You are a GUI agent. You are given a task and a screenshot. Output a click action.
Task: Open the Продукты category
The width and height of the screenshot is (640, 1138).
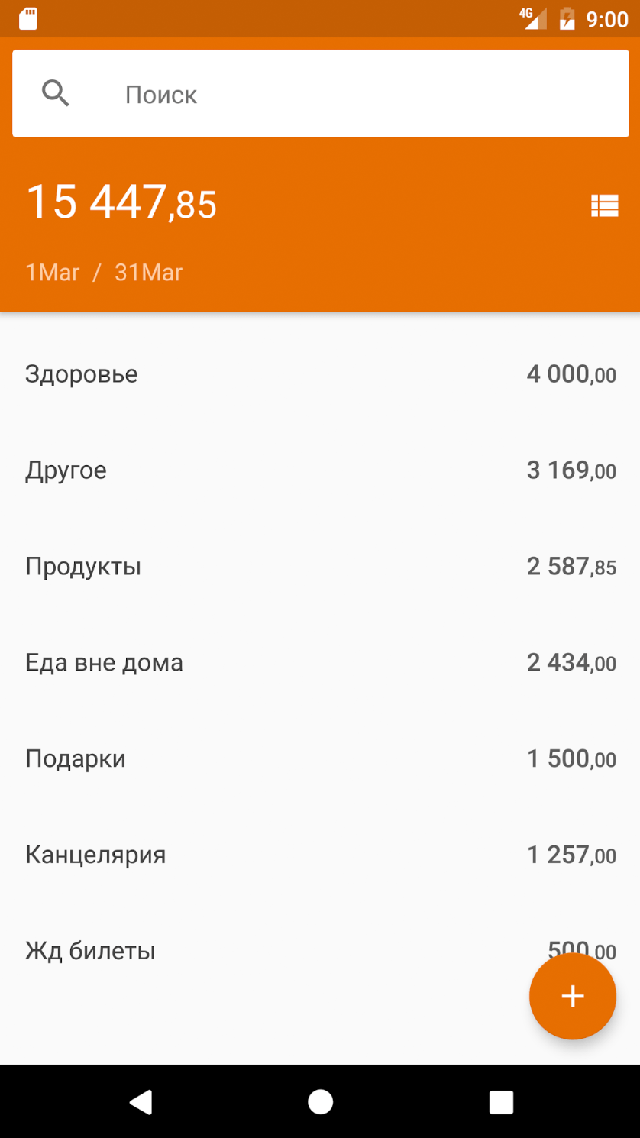point(320,567)
